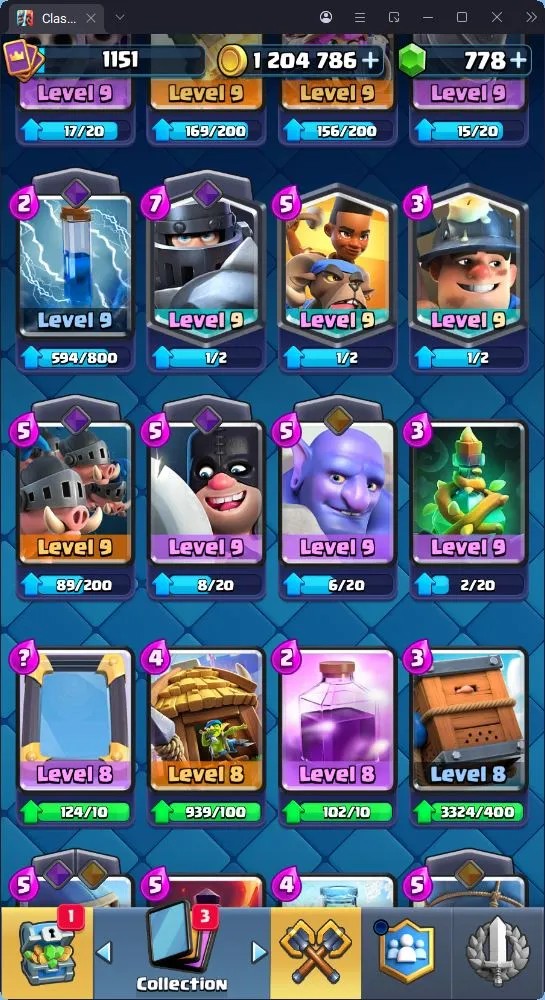Screen dimensions: 545x1000
Task: Add more gold with the plus button
Action: pyautogui.click(x=370, y=61)
